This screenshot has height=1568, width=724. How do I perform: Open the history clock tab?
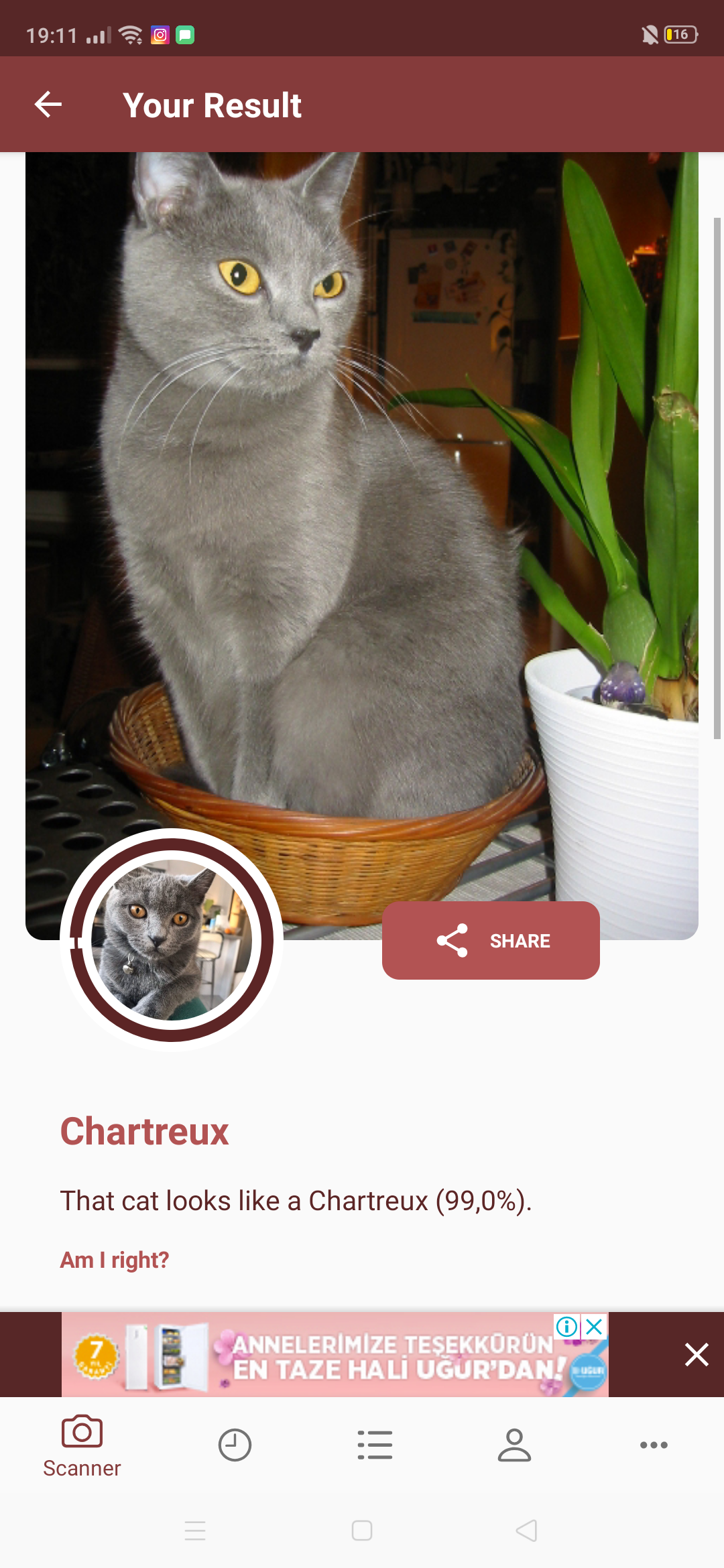235,1445
